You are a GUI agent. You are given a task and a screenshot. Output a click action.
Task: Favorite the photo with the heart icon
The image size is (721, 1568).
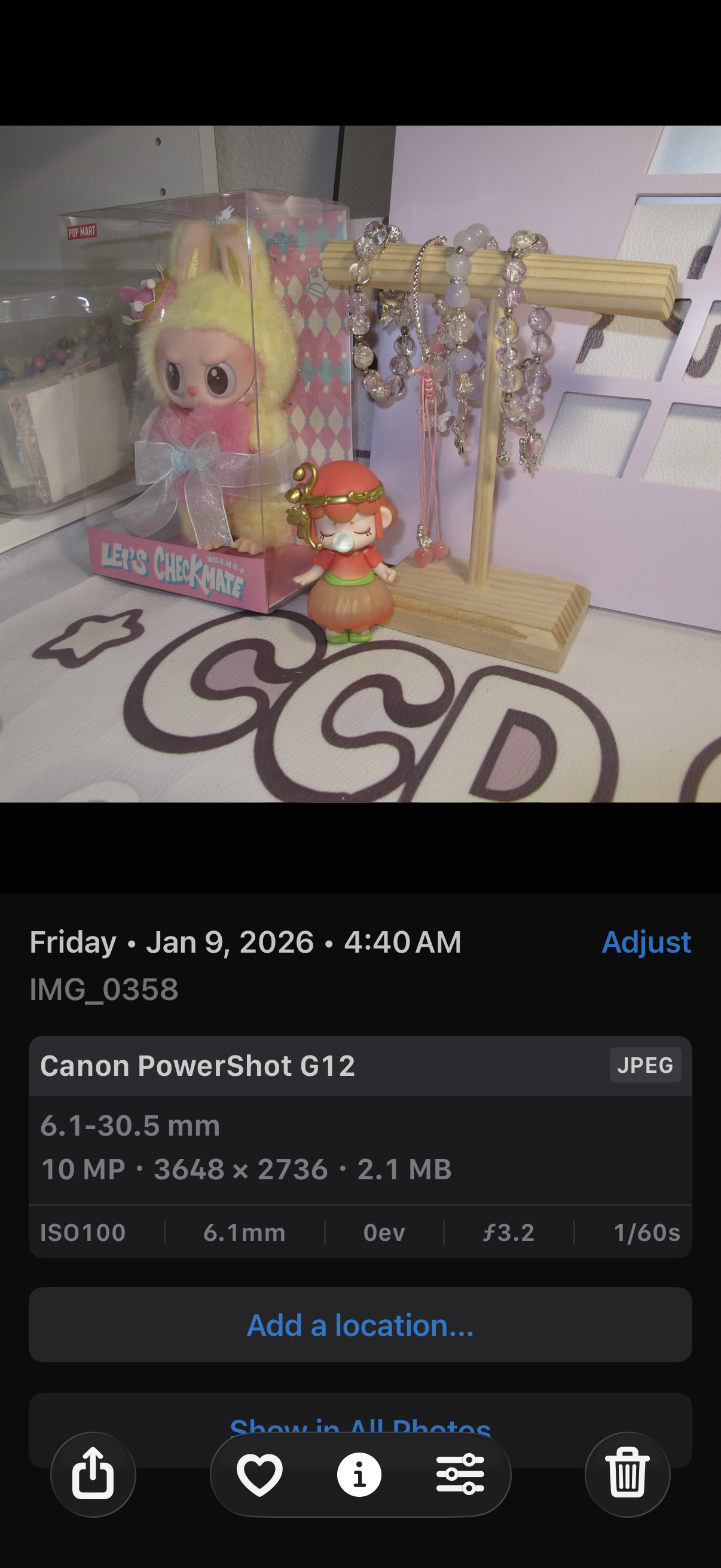click(x=260, y=1474)
